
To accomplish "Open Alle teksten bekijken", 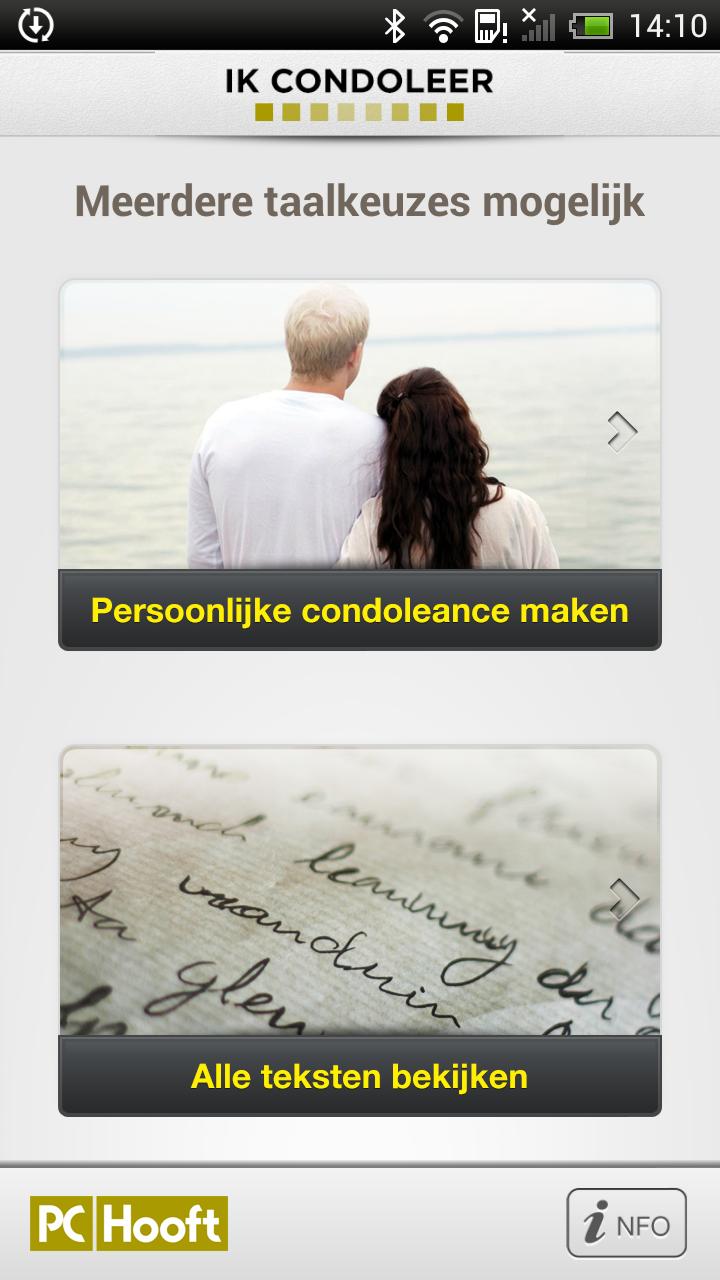I will [360, 1076].
